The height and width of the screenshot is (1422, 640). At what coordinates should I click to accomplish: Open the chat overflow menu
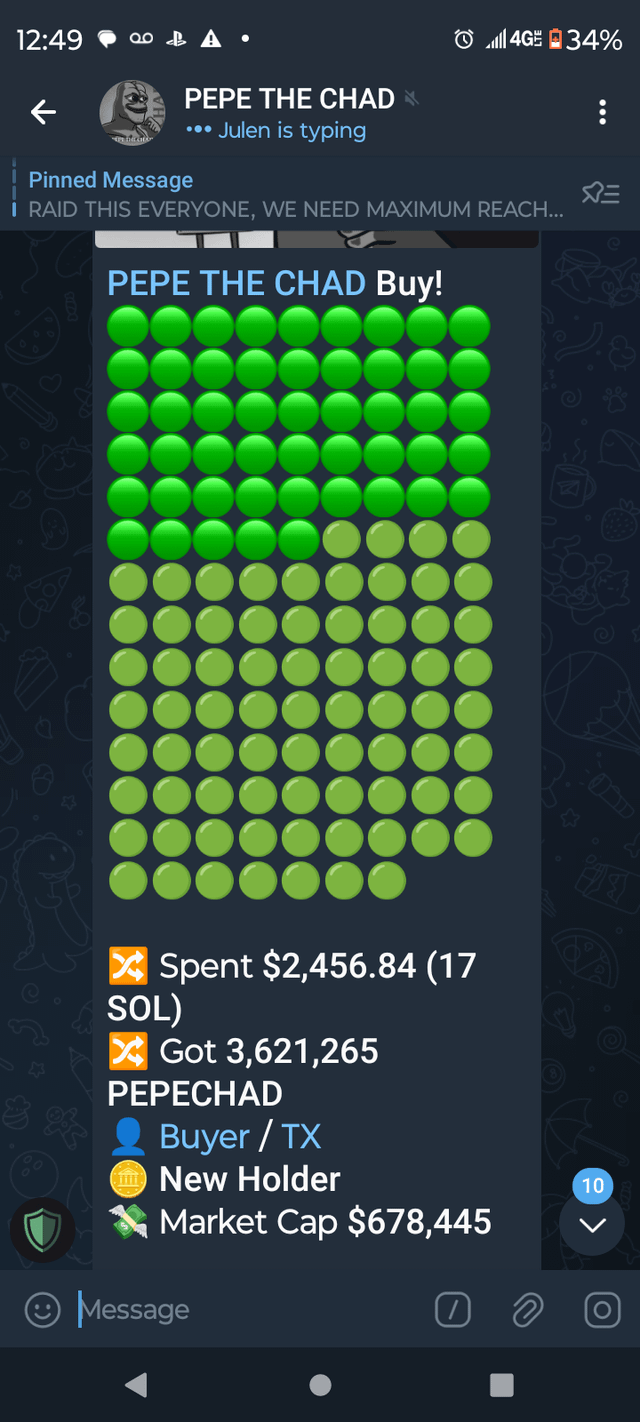pyautogui.click(x=602, y=112)
